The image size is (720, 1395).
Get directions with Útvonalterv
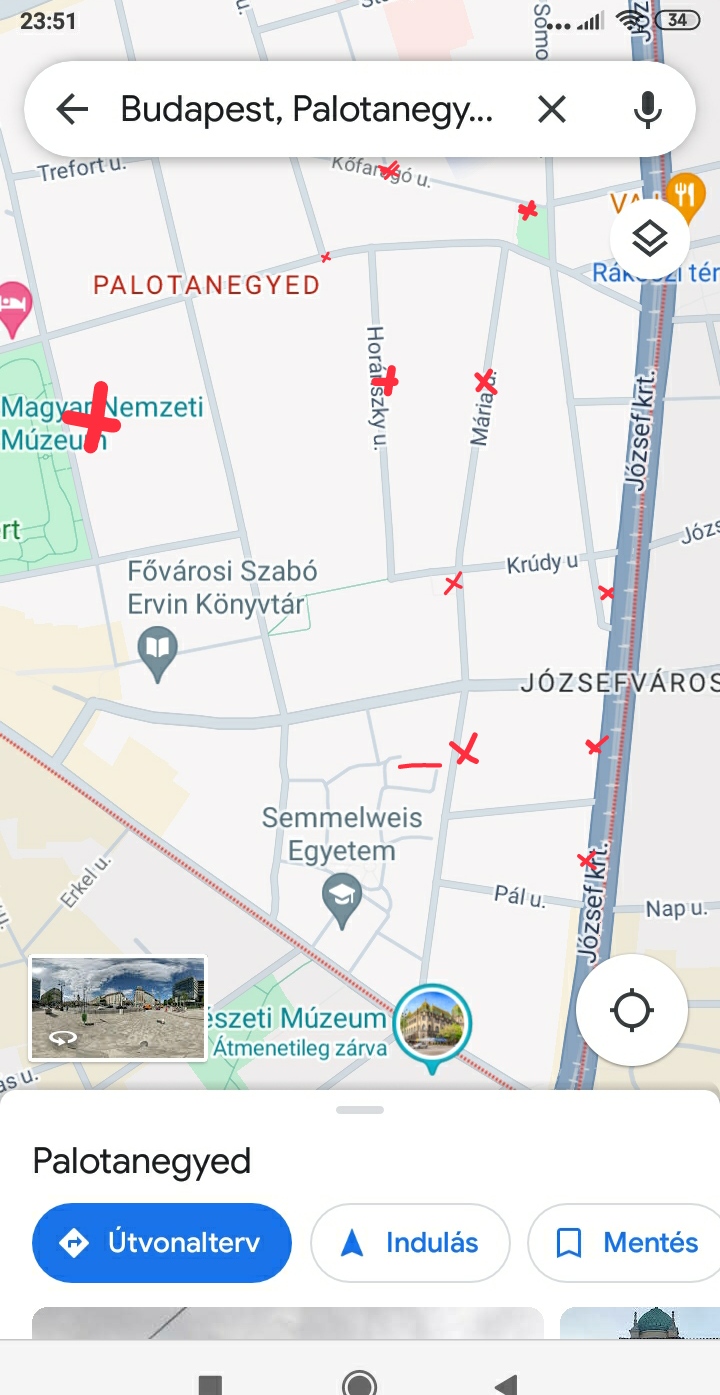[162, 1243]
